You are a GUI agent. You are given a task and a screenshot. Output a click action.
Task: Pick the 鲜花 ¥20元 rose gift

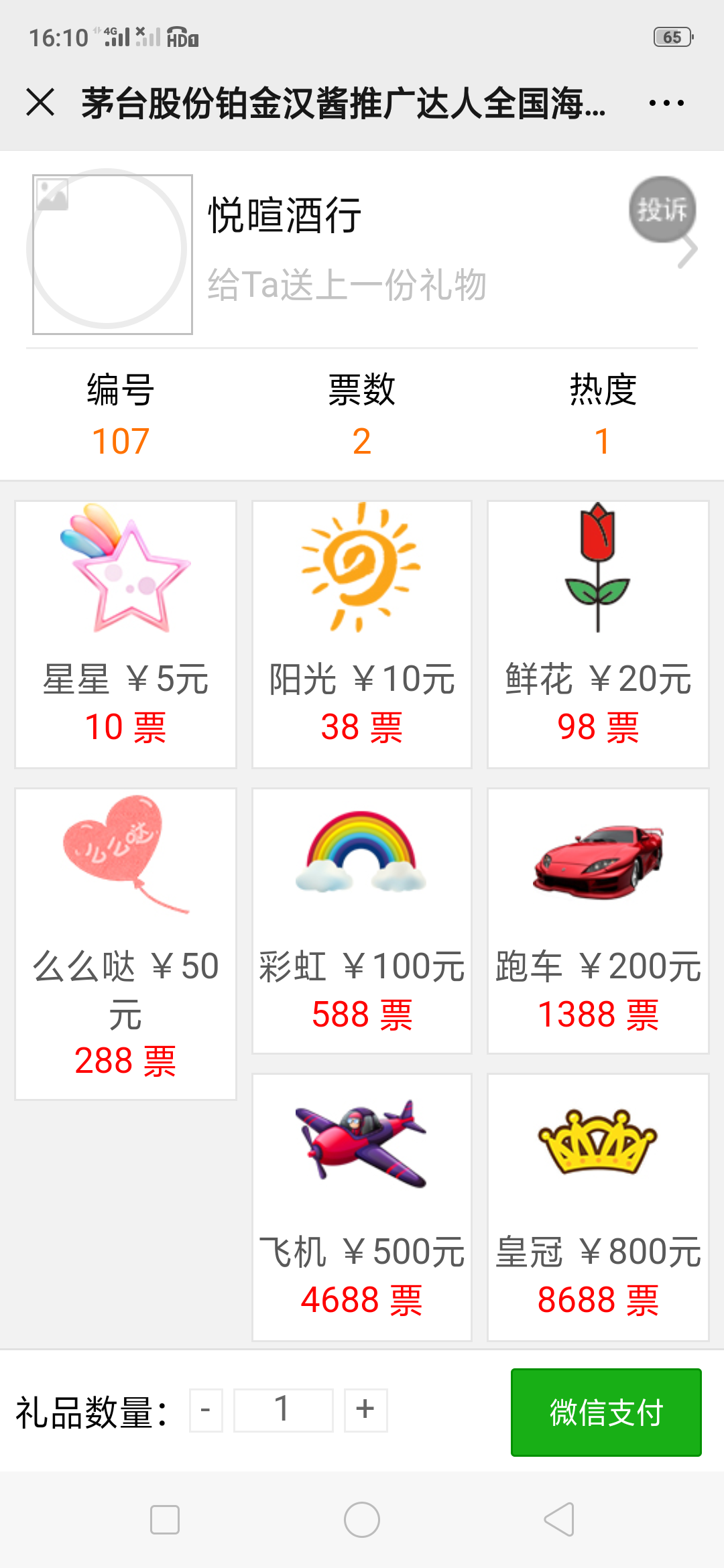coord(598,634)
